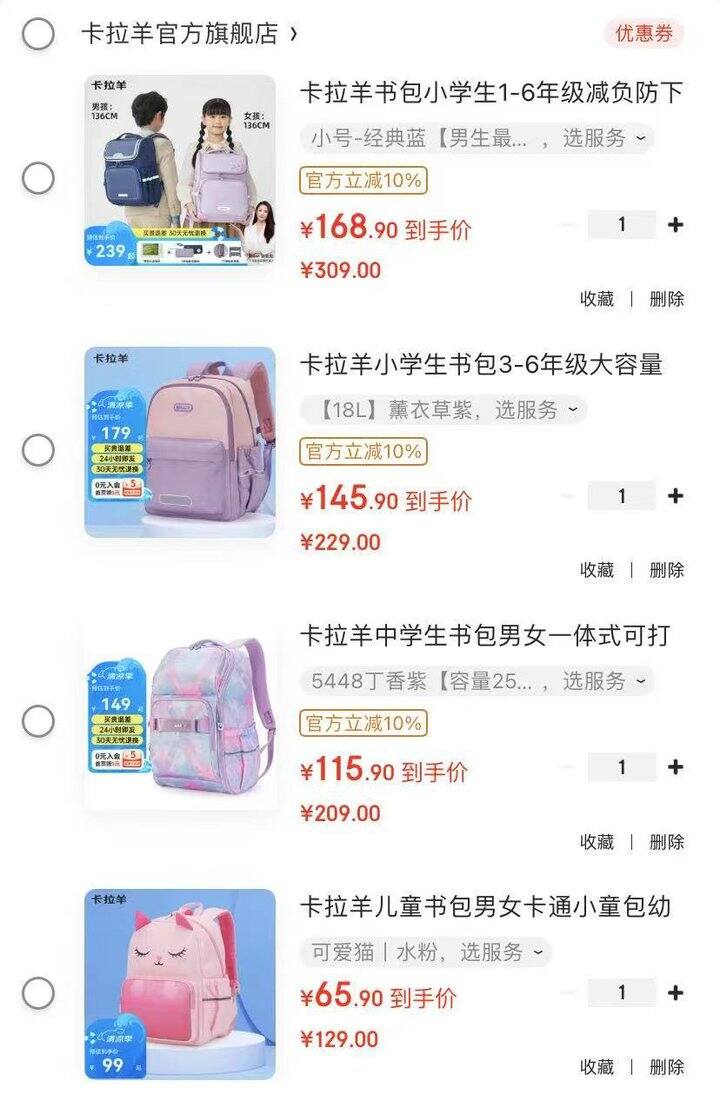Check the 中学生书包 item checkbox
This screenshot has width=720, height=1094.
38,721
